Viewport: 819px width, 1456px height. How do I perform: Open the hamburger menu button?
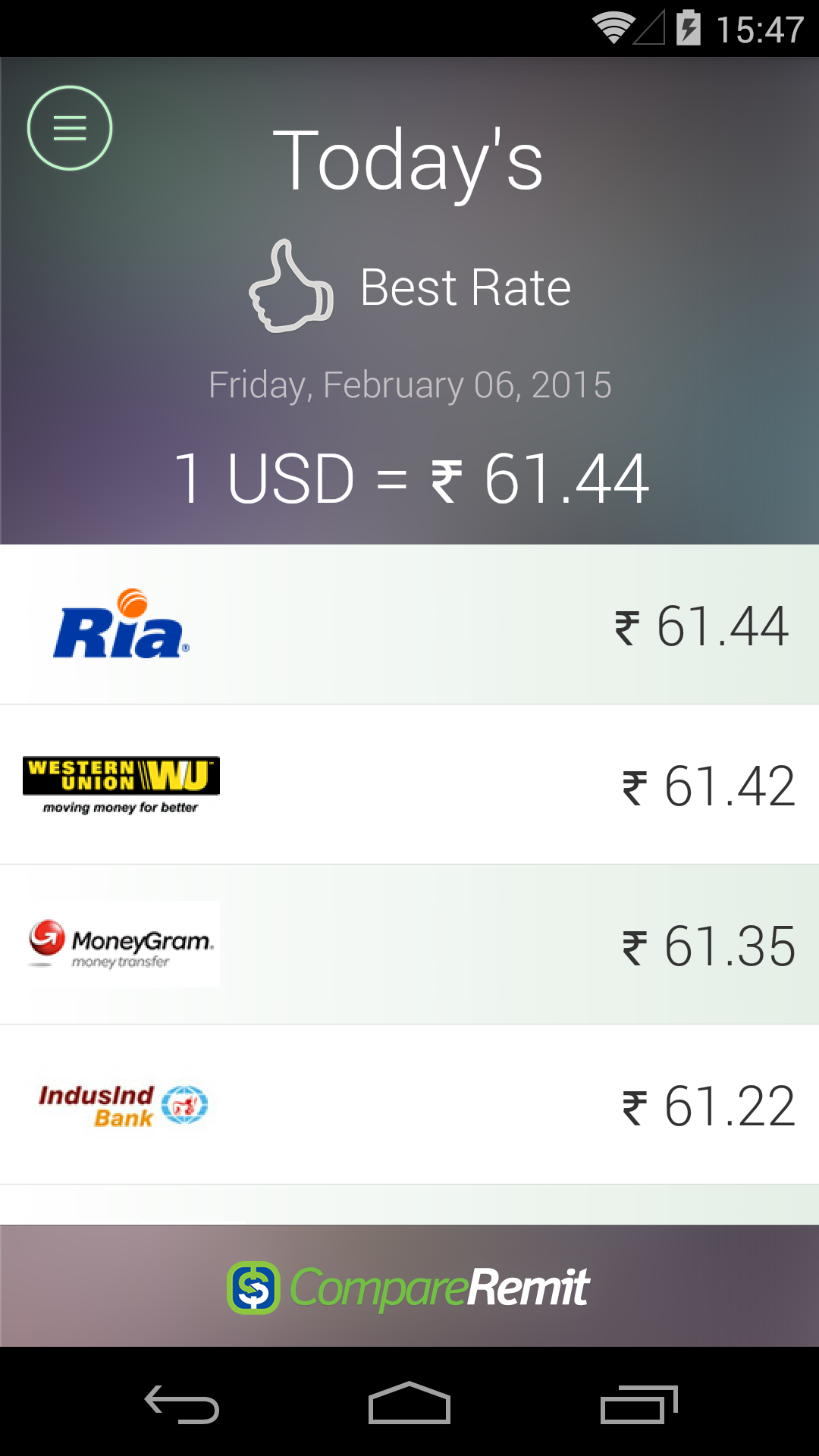coord(70,128)
